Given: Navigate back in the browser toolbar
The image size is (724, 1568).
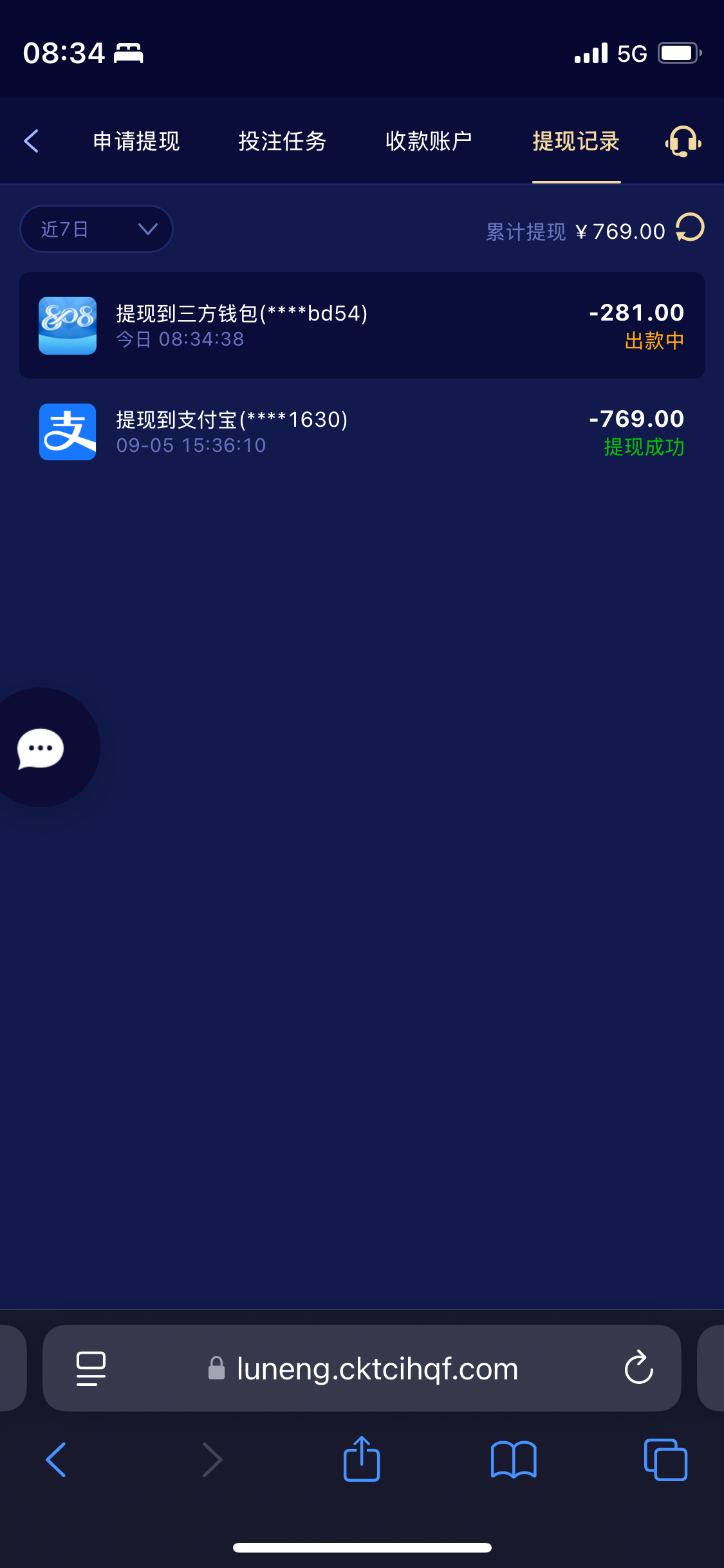Looking at the screenshot, I should click(56, 1459).
